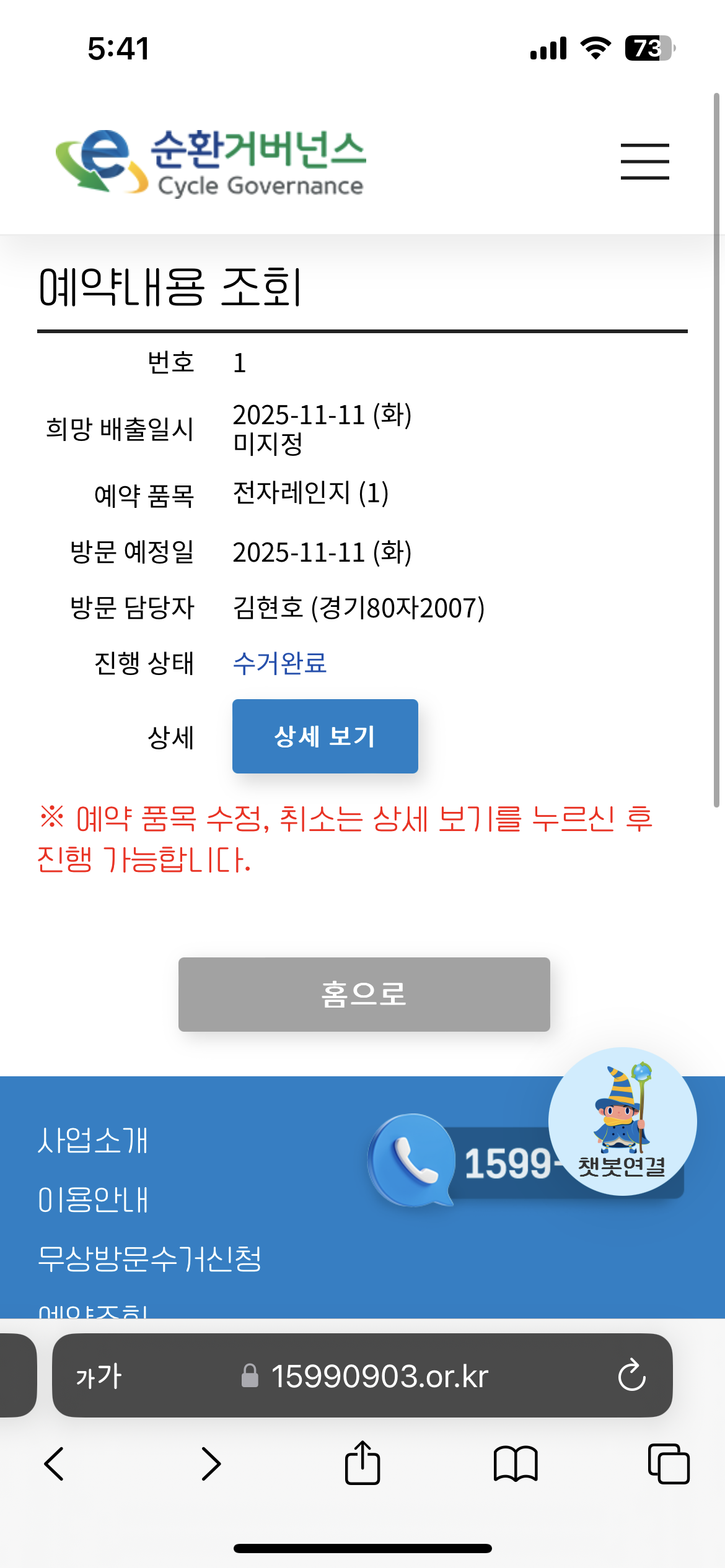Reload the page in Safari
Image resolution: width=725 pixels, height=1568 pixels.
click(x=631, y=1375)
